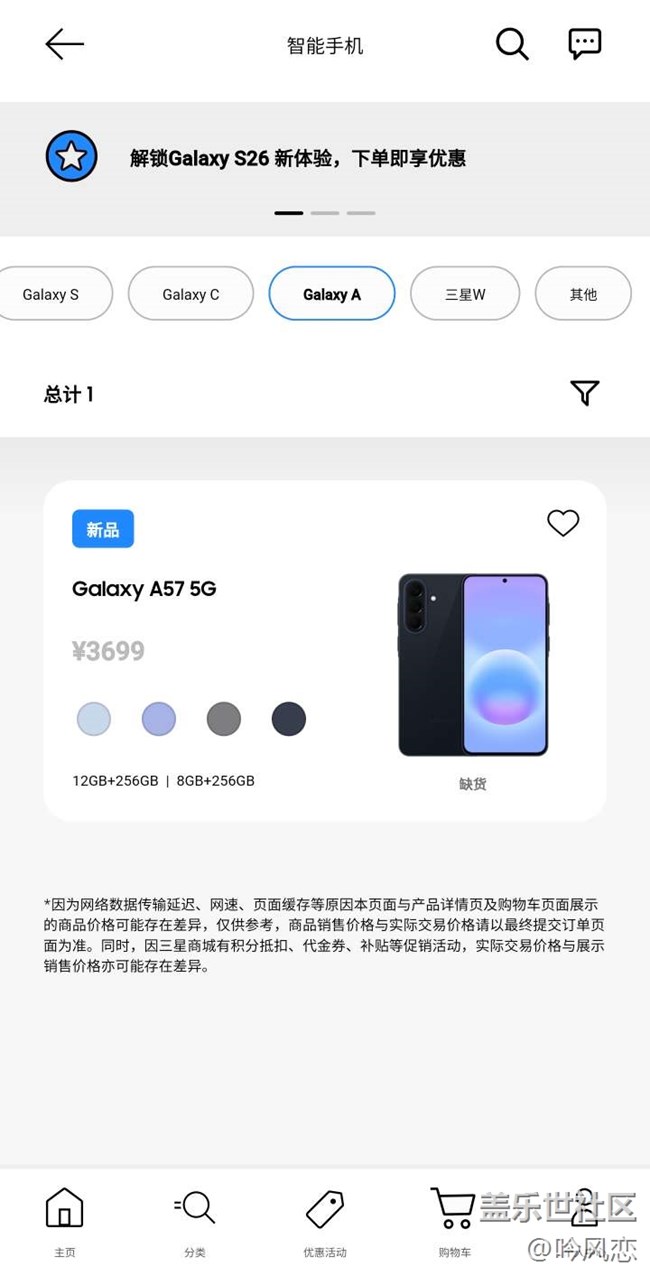Choose the lavender purple color swatch

[159, 718]
